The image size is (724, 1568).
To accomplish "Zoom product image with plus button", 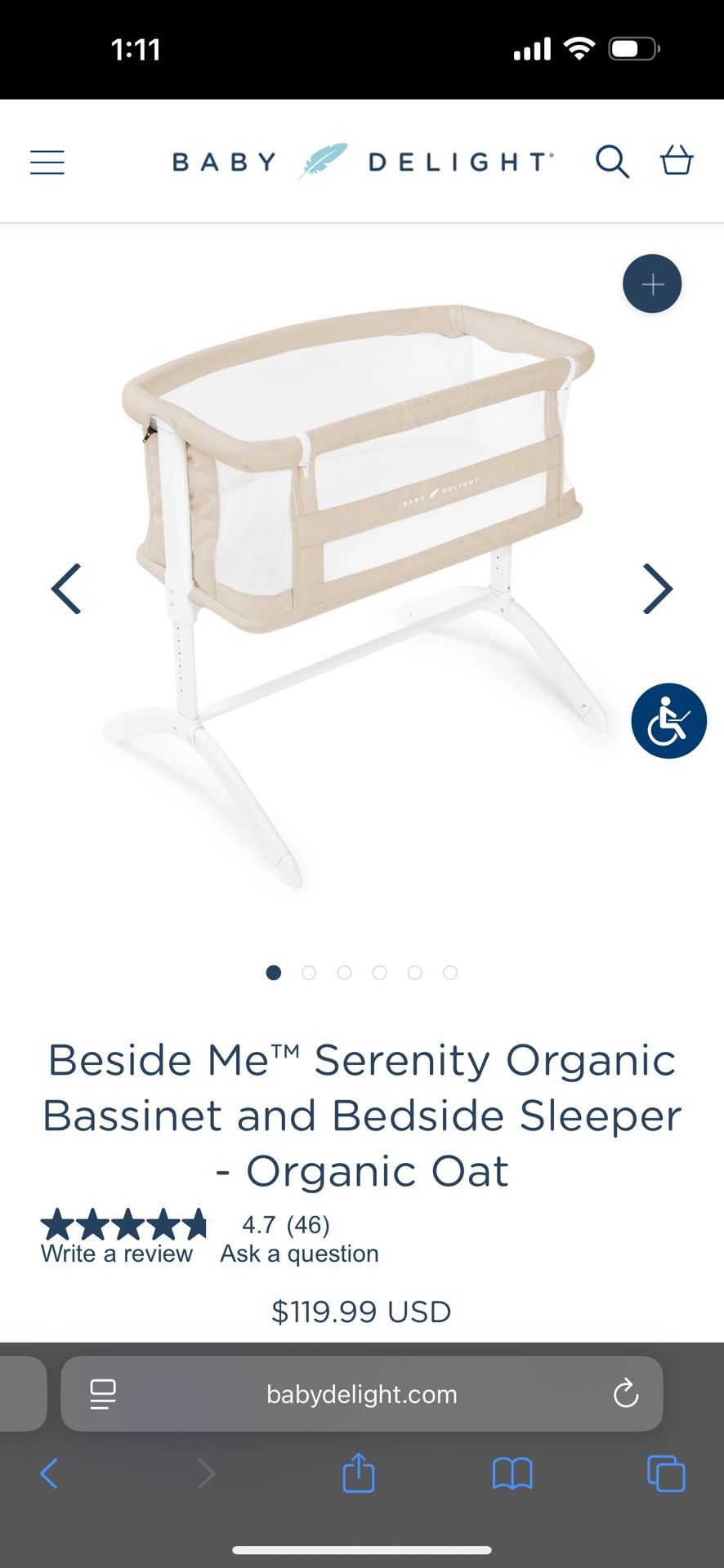I will [652, 284].
